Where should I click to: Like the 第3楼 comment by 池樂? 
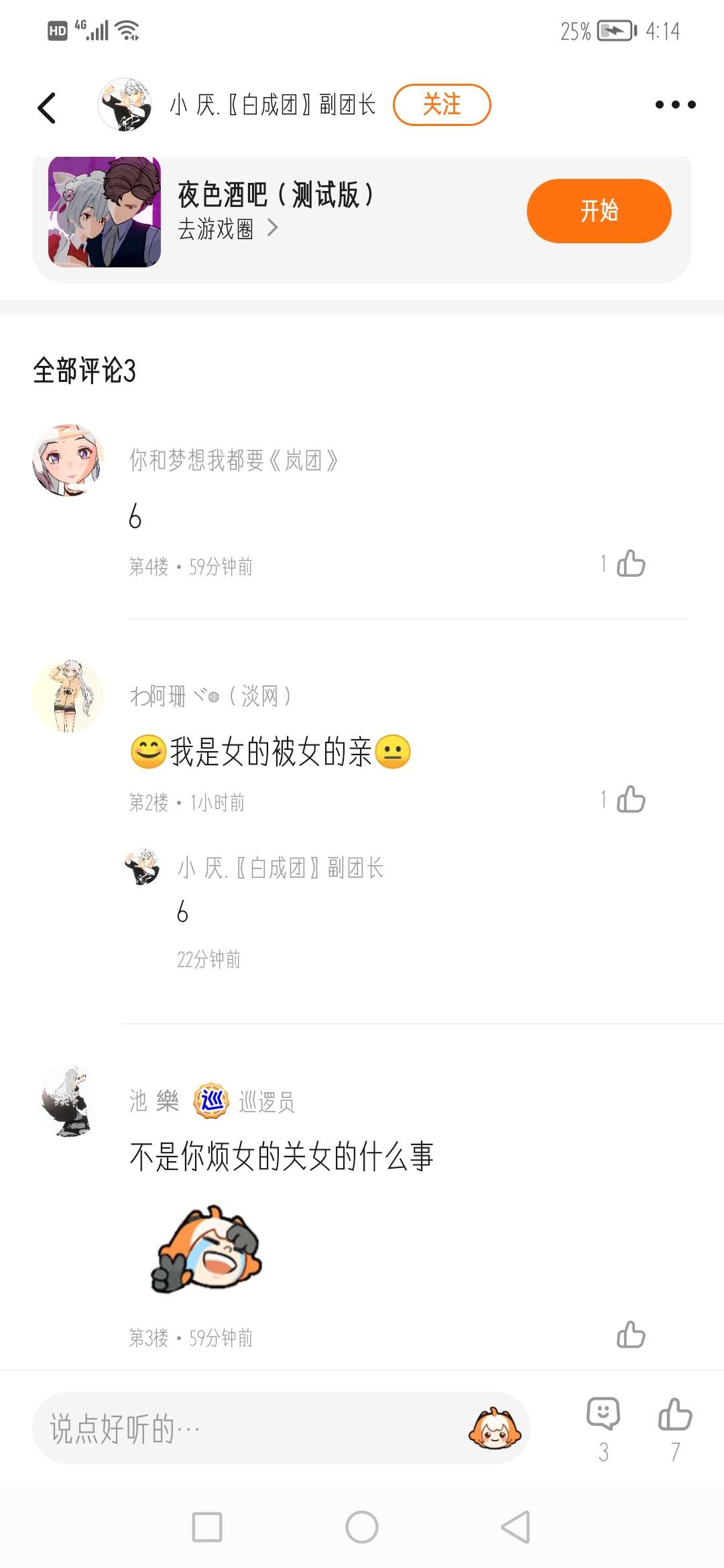[630, 1334]
